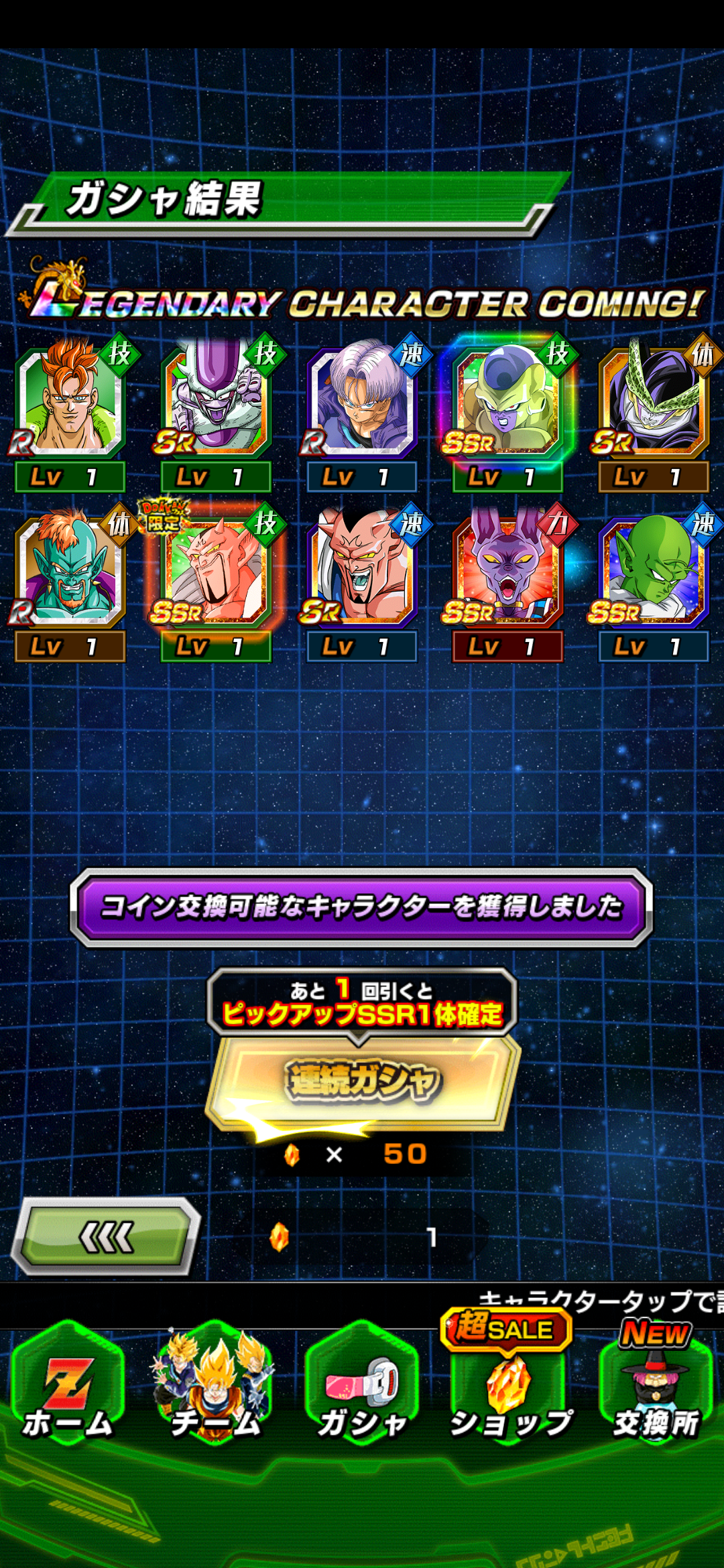Tap the 連続ガシャ multi-summon button

click(363, 1080)
